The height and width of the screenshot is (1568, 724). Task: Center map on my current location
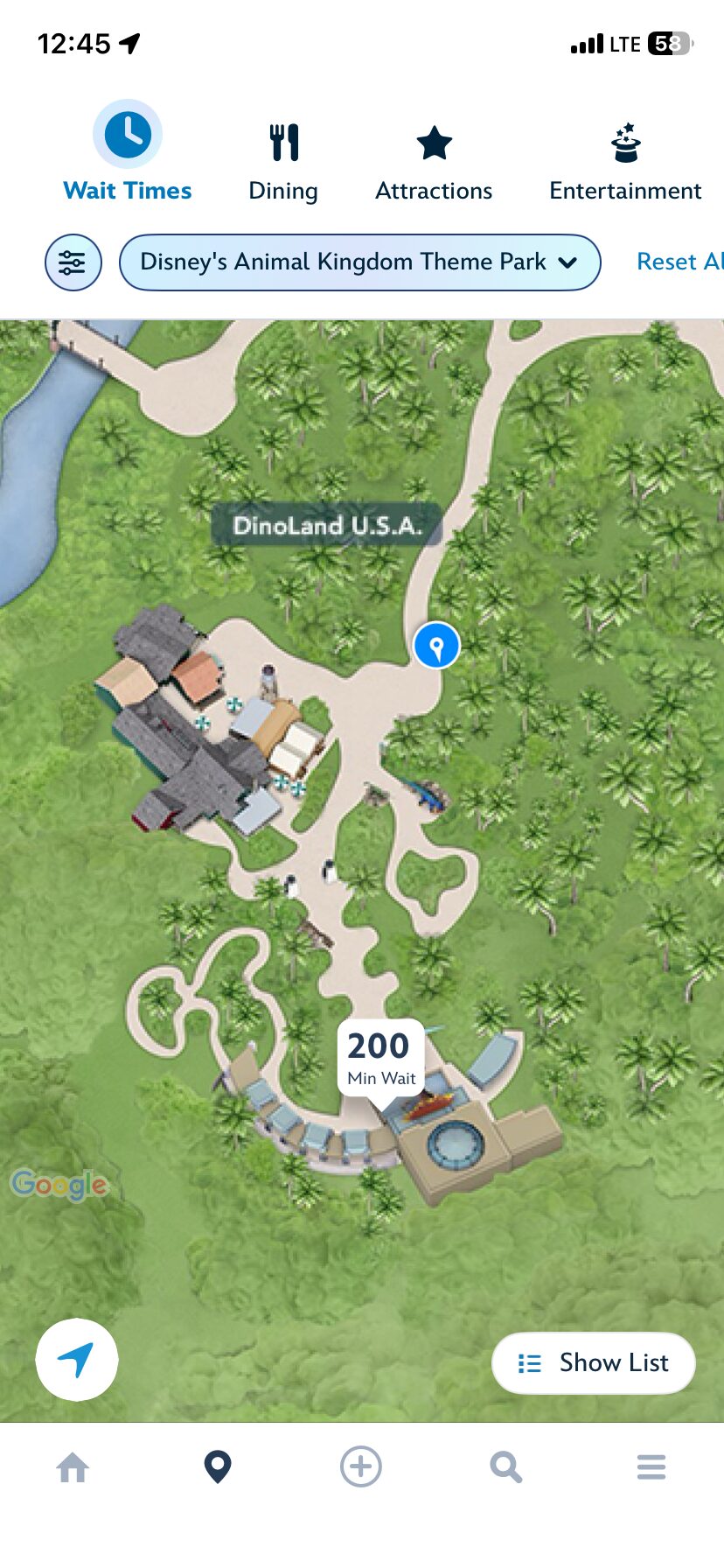tap(77, 1360)
